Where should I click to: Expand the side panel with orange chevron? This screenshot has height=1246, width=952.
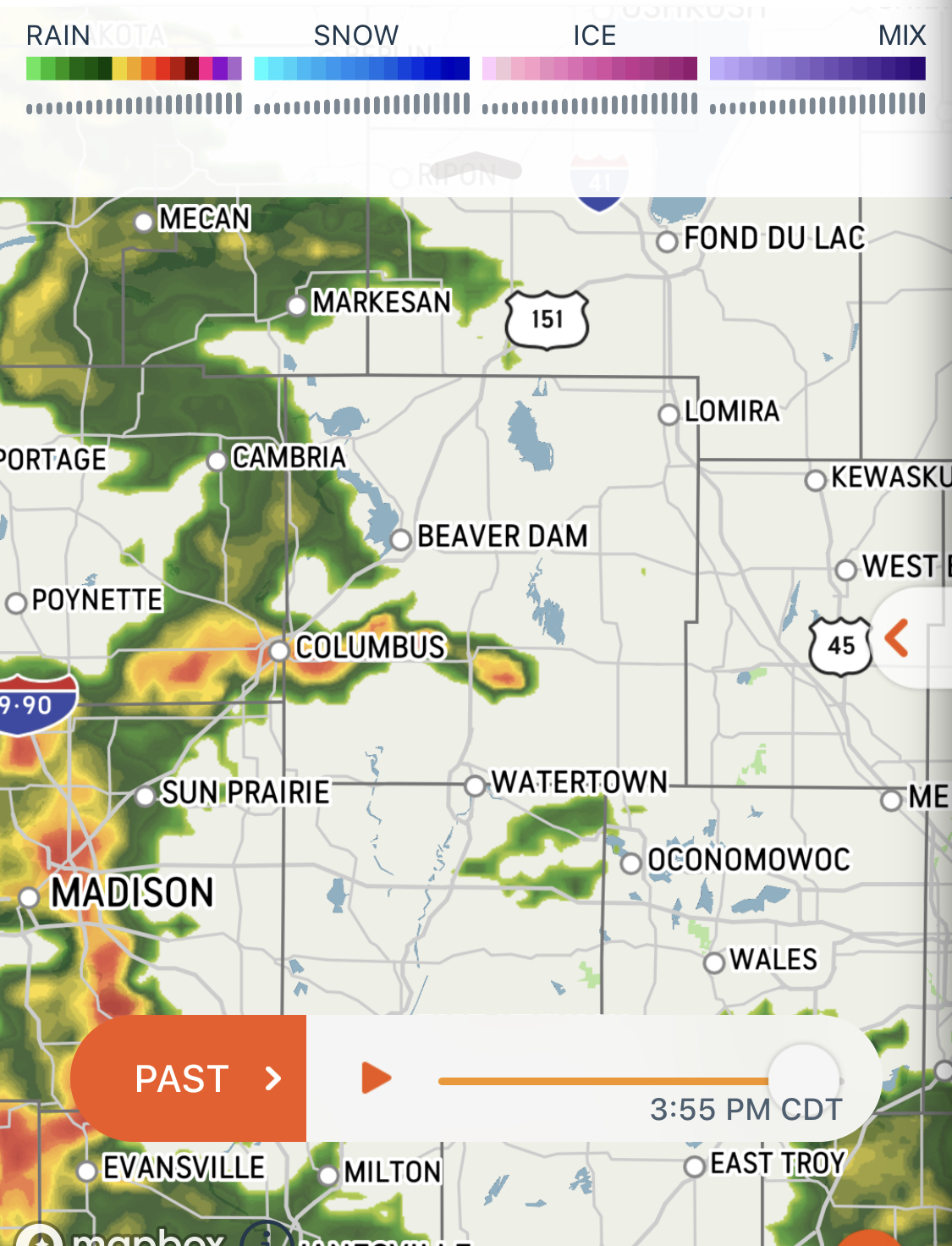coord(898,638)
